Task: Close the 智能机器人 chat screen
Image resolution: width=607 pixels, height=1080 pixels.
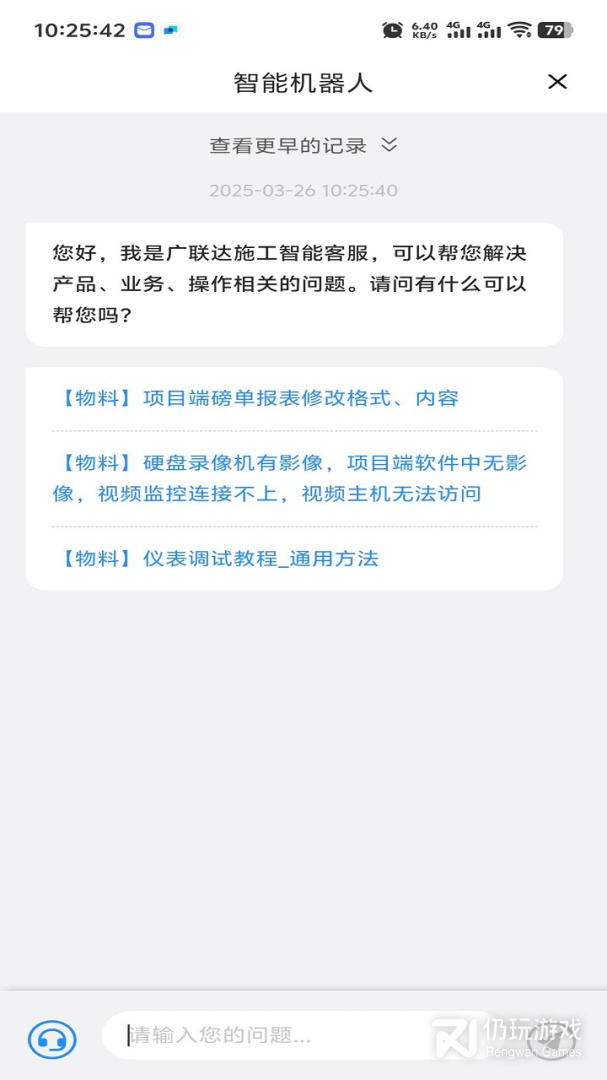Action: click(557, 82)
